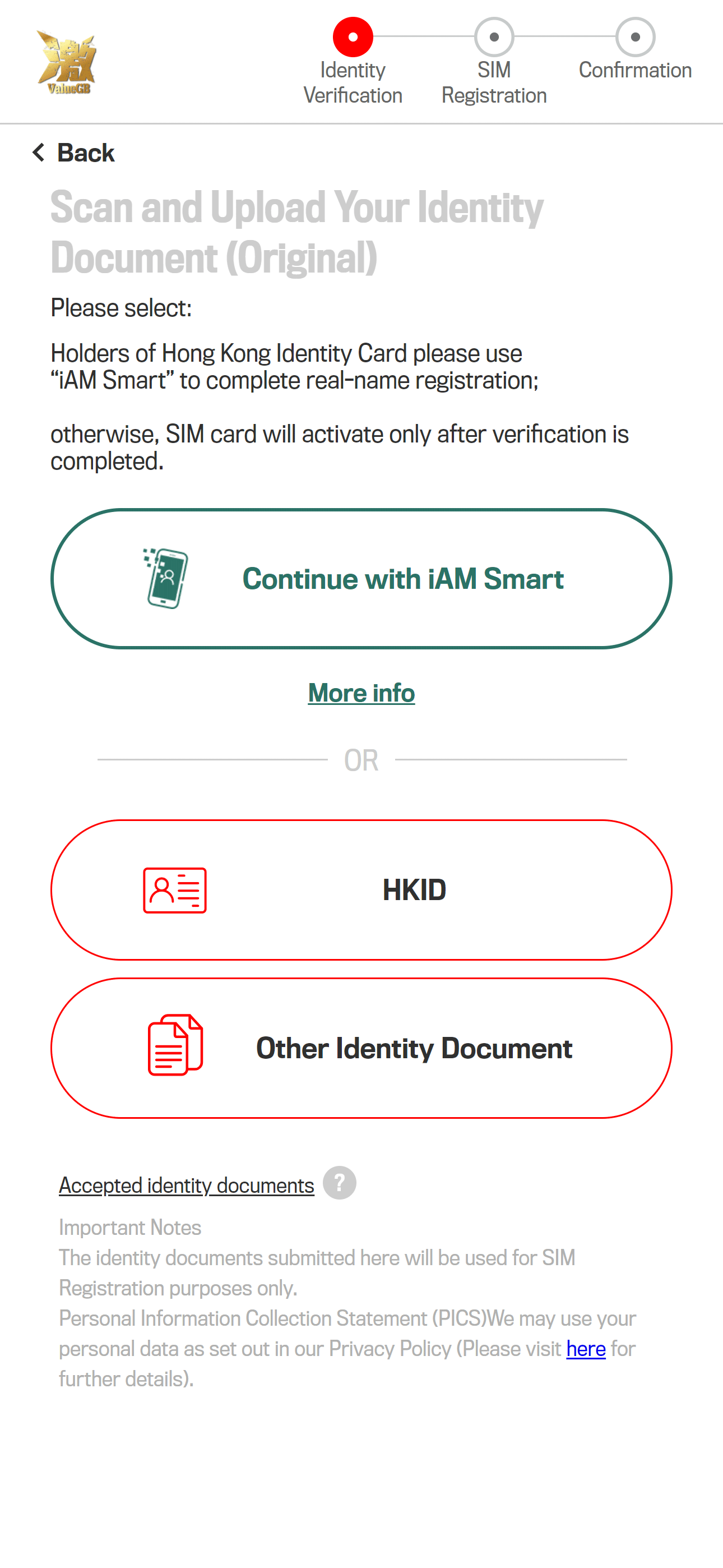Continue with iAM Smart
Viewport: 723px width, 1568px height.
point(361,579)
